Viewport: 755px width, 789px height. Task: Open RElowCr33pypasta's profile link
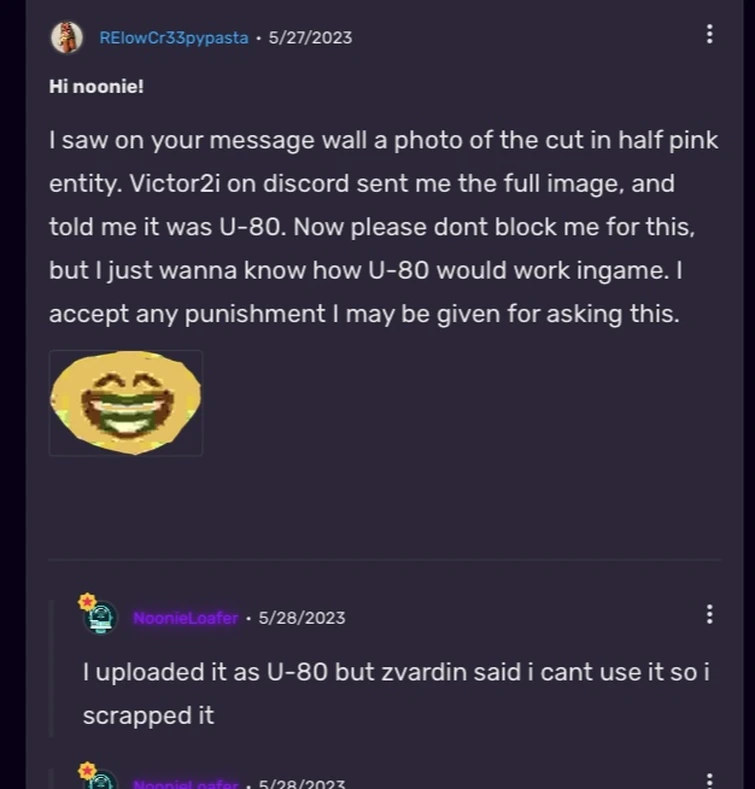tap(173, 38)
